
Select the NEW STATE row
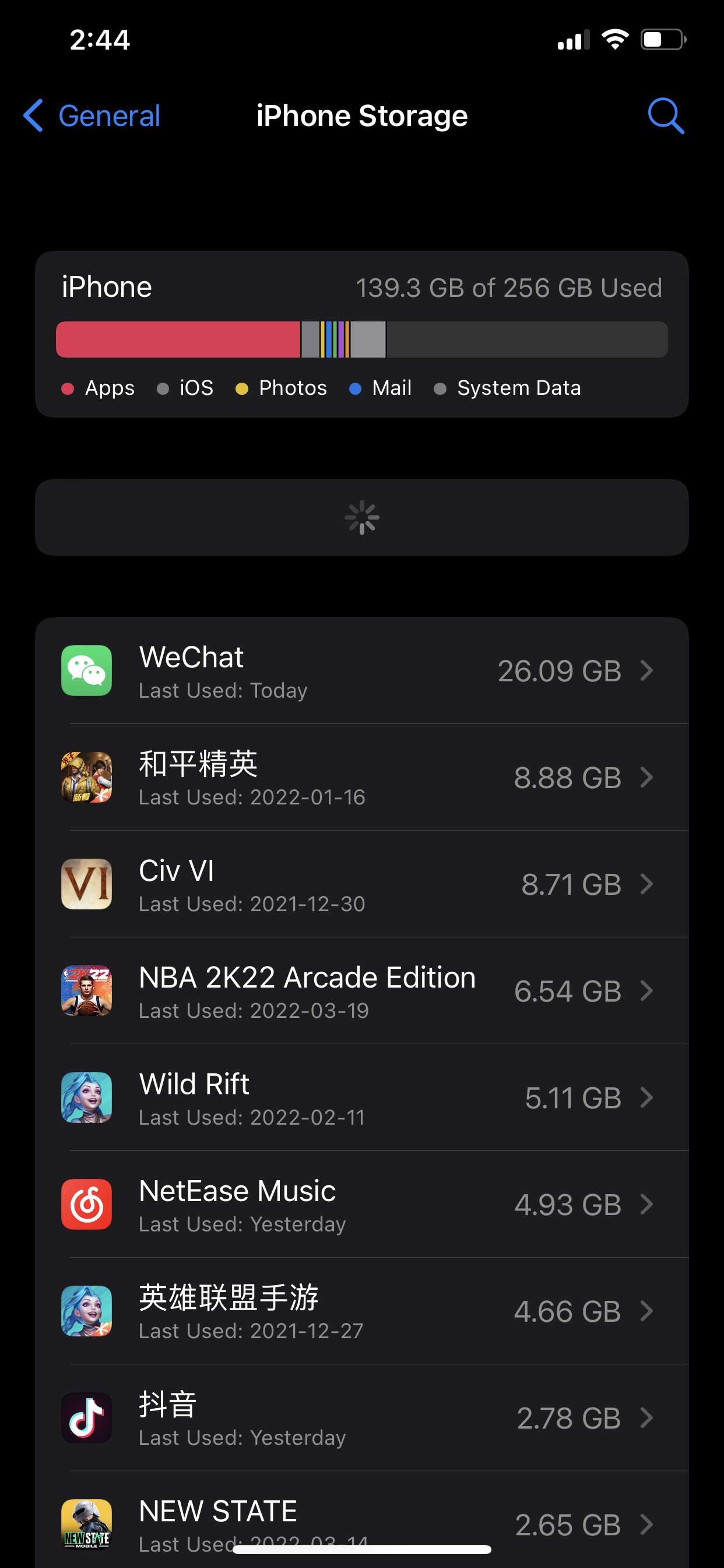(361, 1515)
